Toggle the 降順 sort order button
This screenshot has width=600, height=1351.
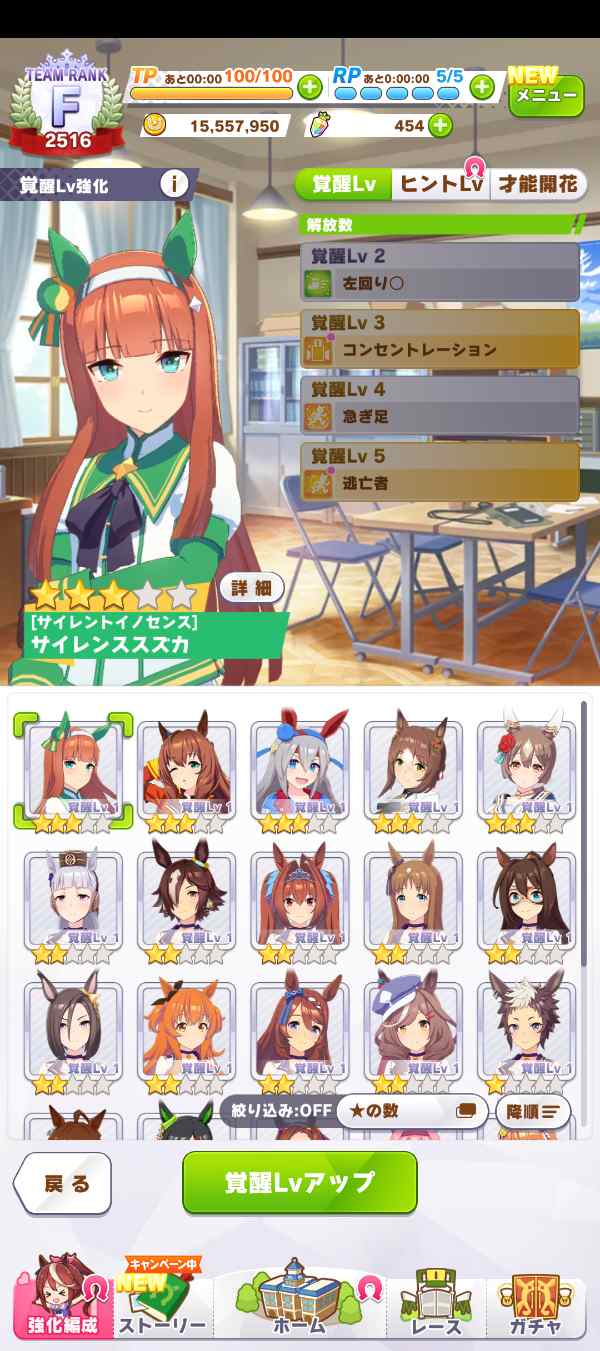pyautogui.click(x=533, y=1111)
